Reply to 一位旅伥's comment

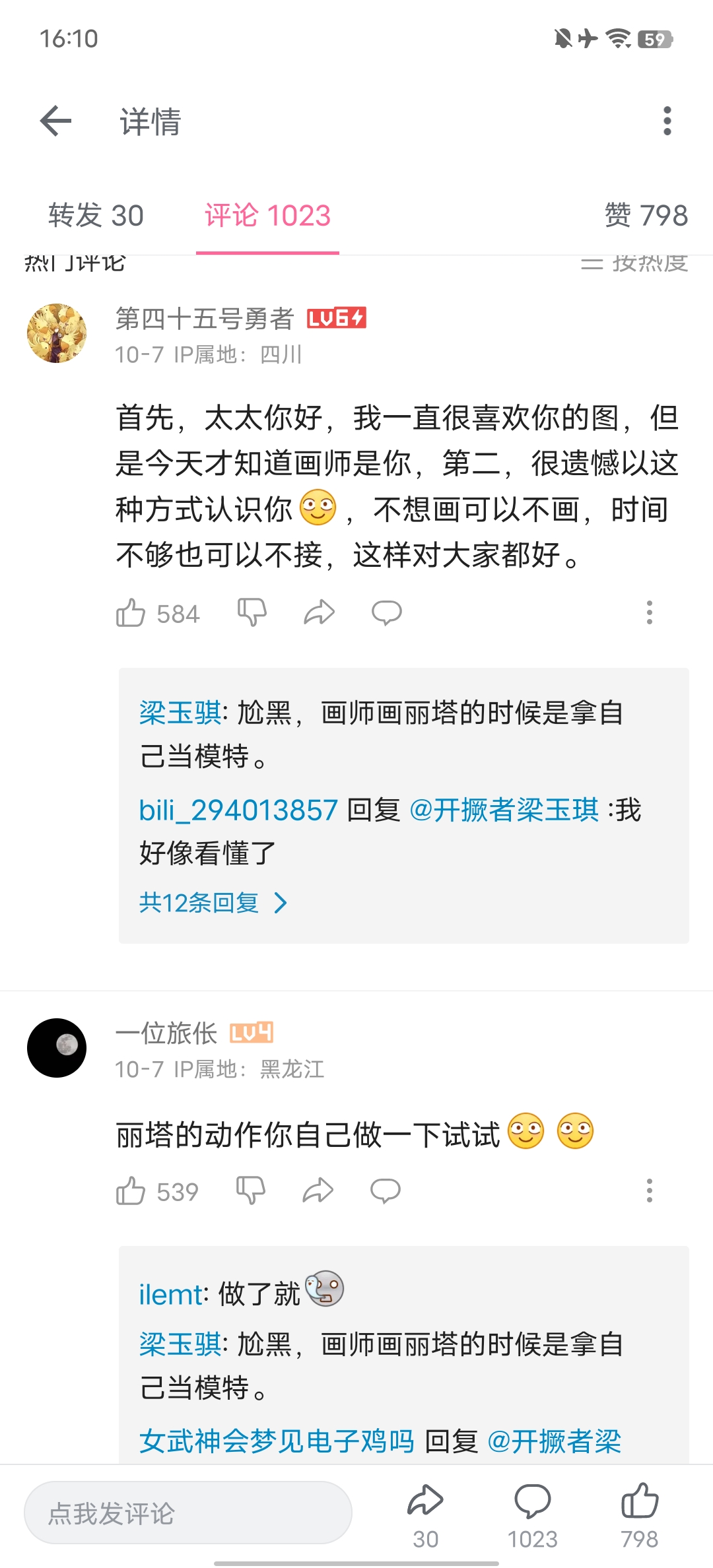coord(386,1191)
